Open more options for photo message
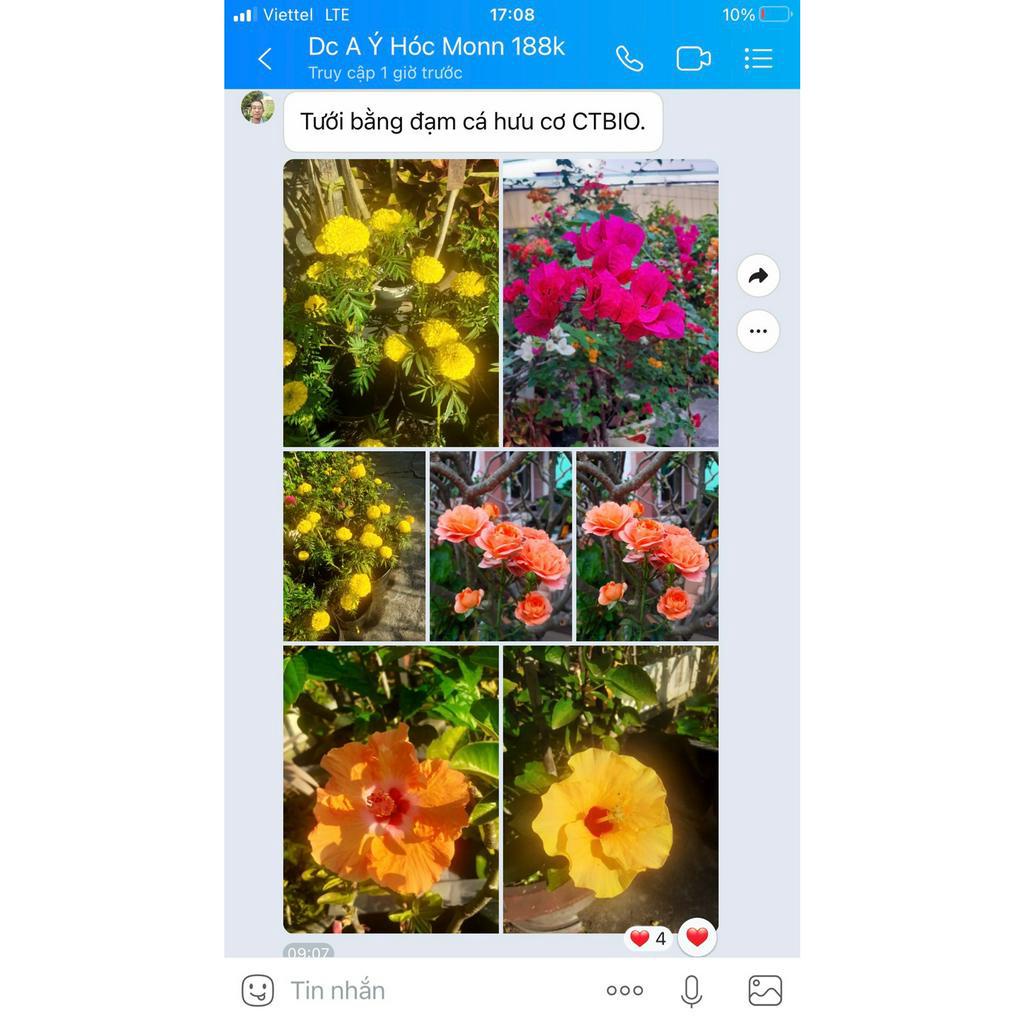1024x1024 pixels. [x=758, y=331]
